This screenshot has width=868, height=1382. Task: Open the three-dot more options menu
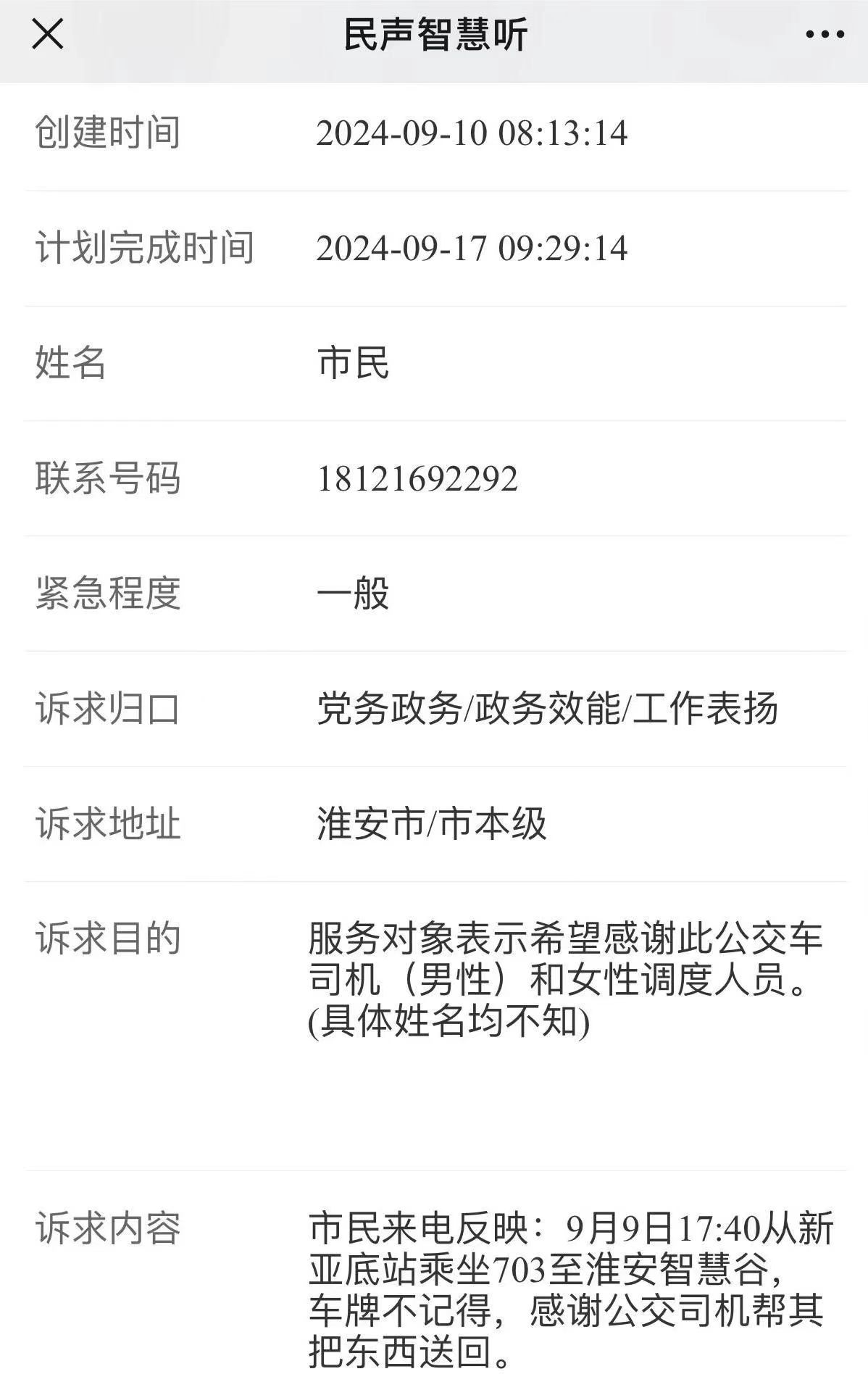(x=825, y=34)
